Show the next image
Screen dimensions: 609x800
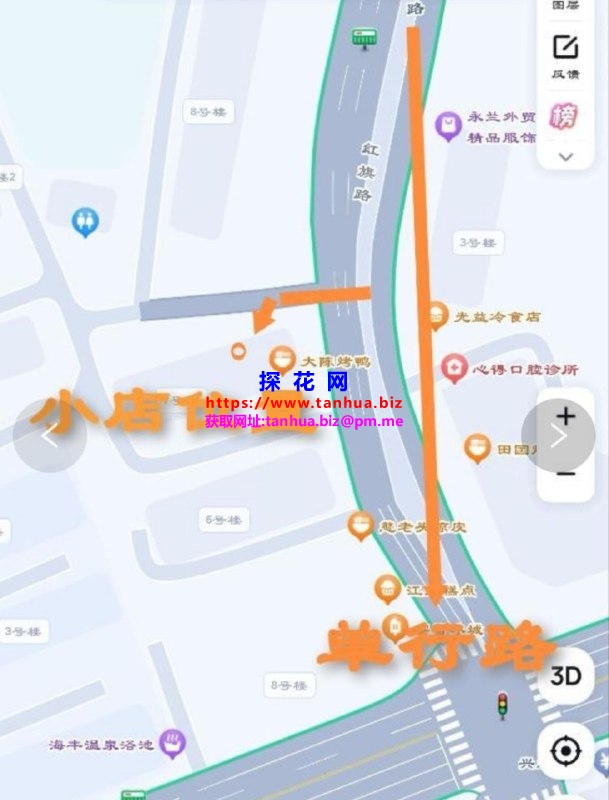tap(559, 436)
